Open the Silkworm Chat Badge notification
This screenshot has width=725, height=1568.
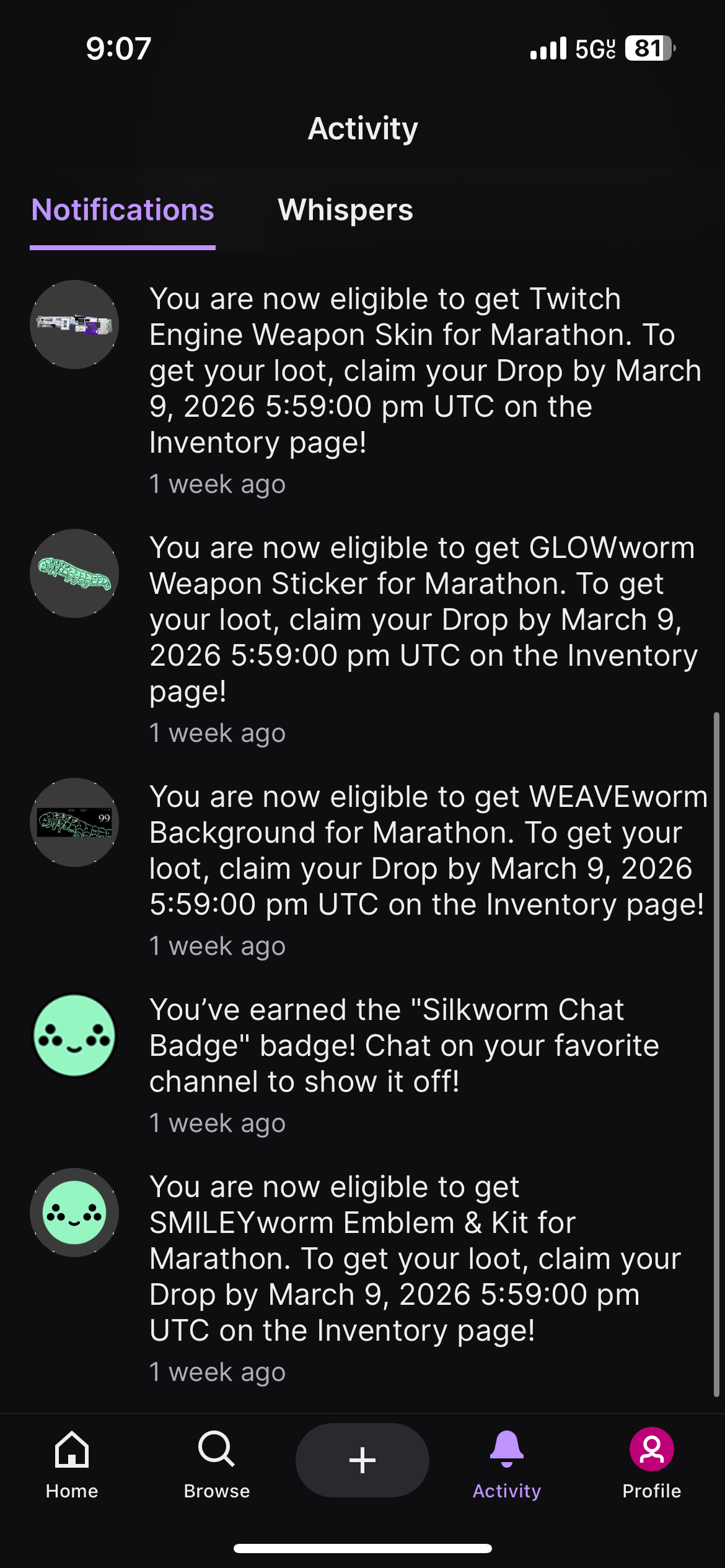(x=404, y=1045)
